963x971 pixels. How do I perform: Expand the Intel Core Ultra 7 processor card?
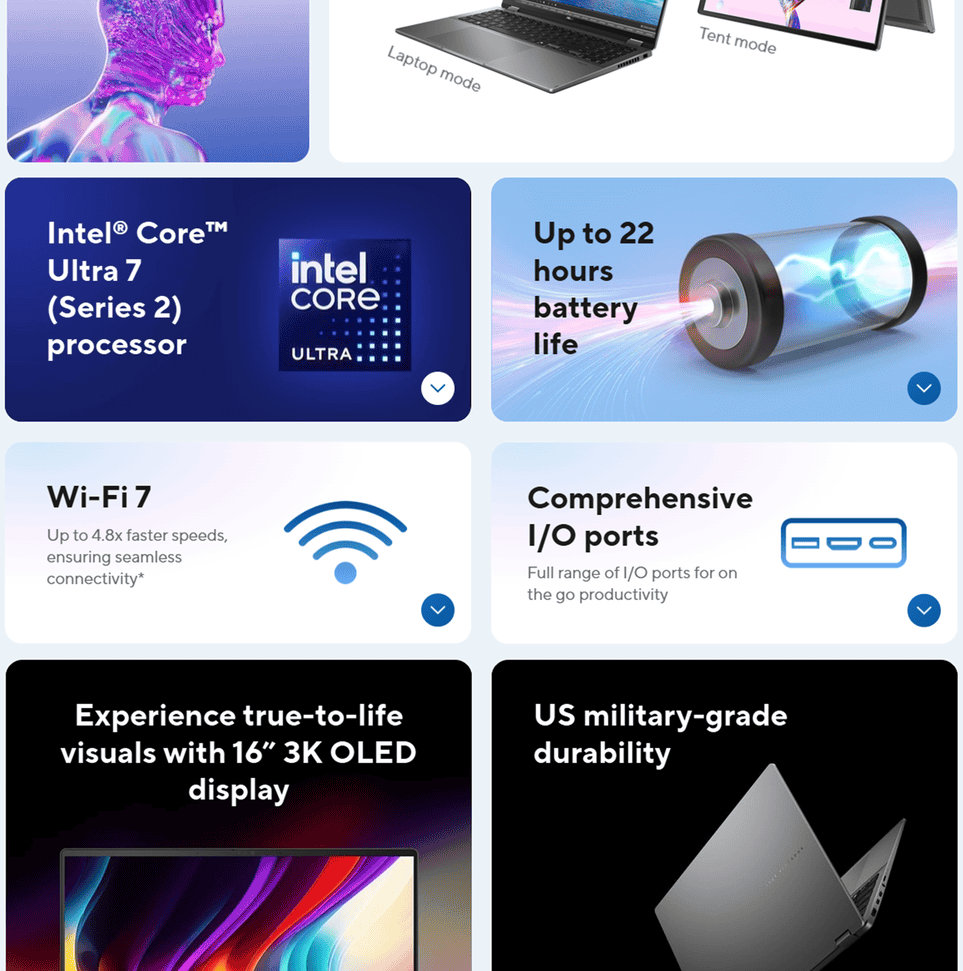pyautogui.click(x=438, y=388)
